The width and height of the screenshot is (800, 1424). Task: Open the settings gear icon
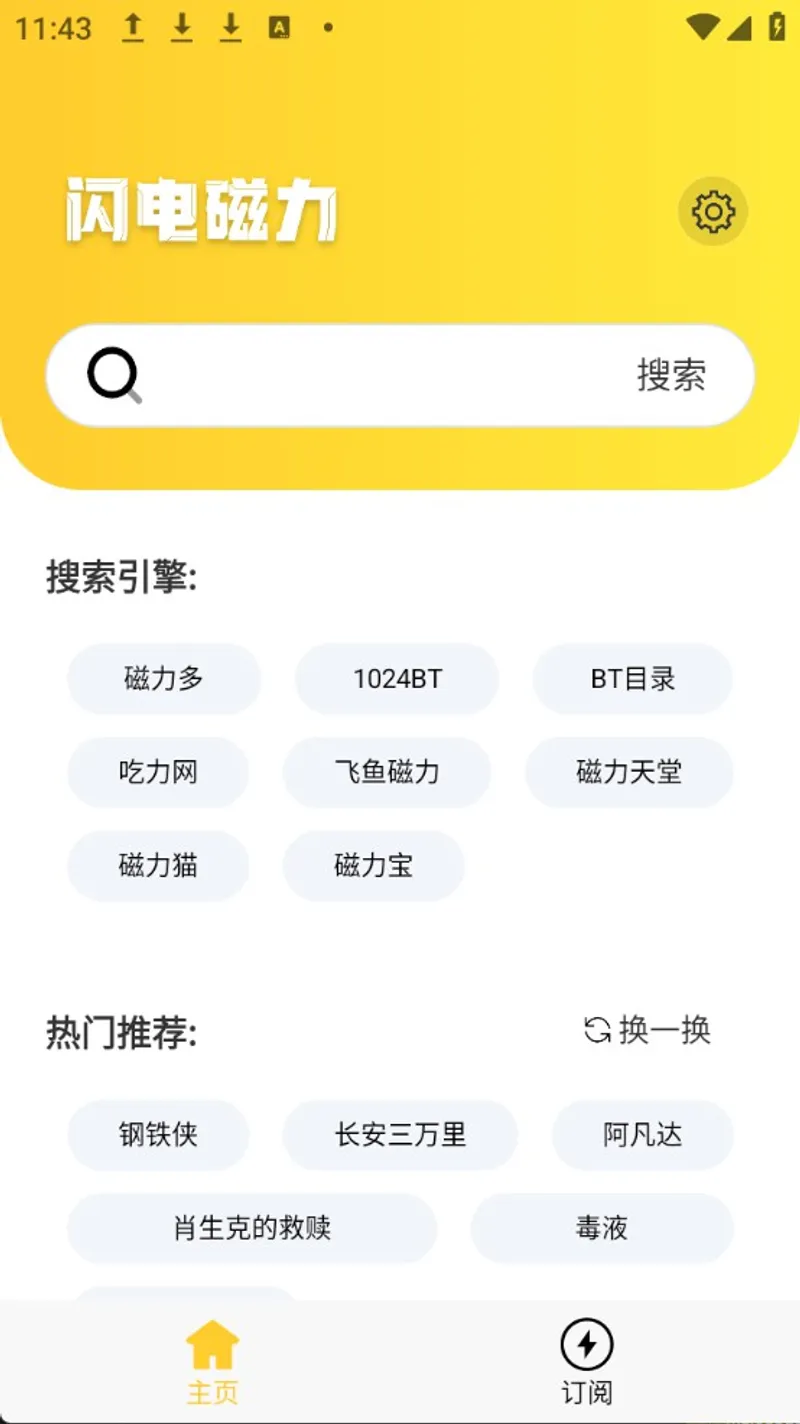[711, 211]
